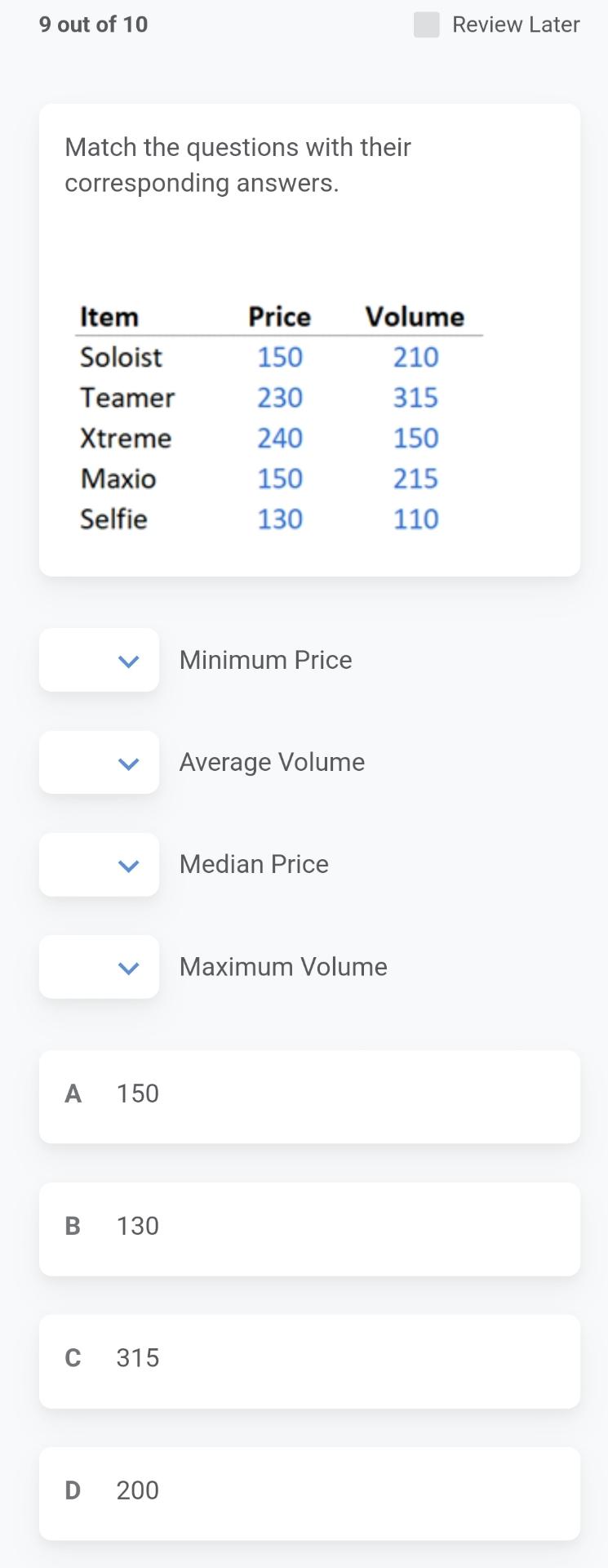Screen dimensions: 608x1568
Task: Mark this question for Review Later
Action: click(425, 24)
